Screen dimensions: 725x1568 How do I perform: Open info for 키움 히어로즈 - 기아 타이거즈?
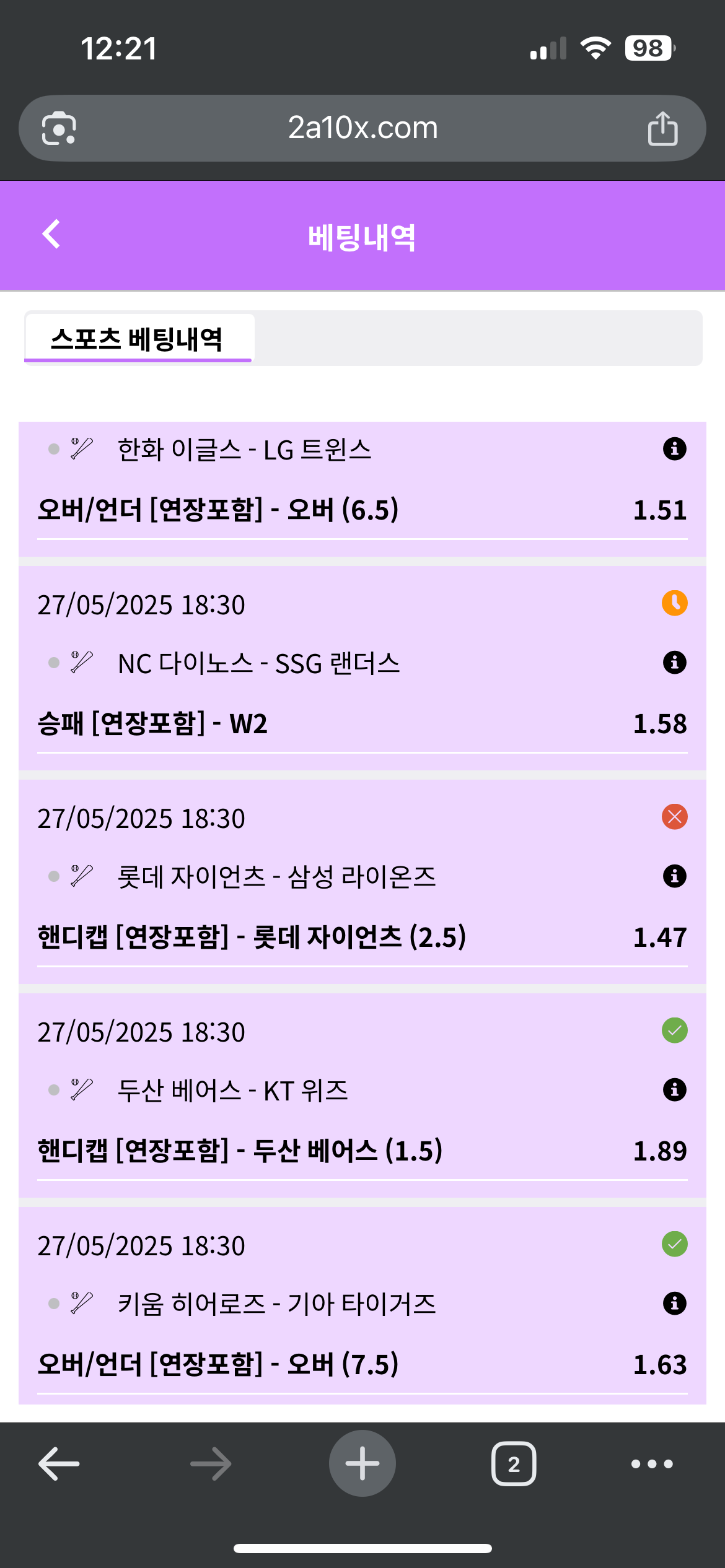coord(674,1304)
